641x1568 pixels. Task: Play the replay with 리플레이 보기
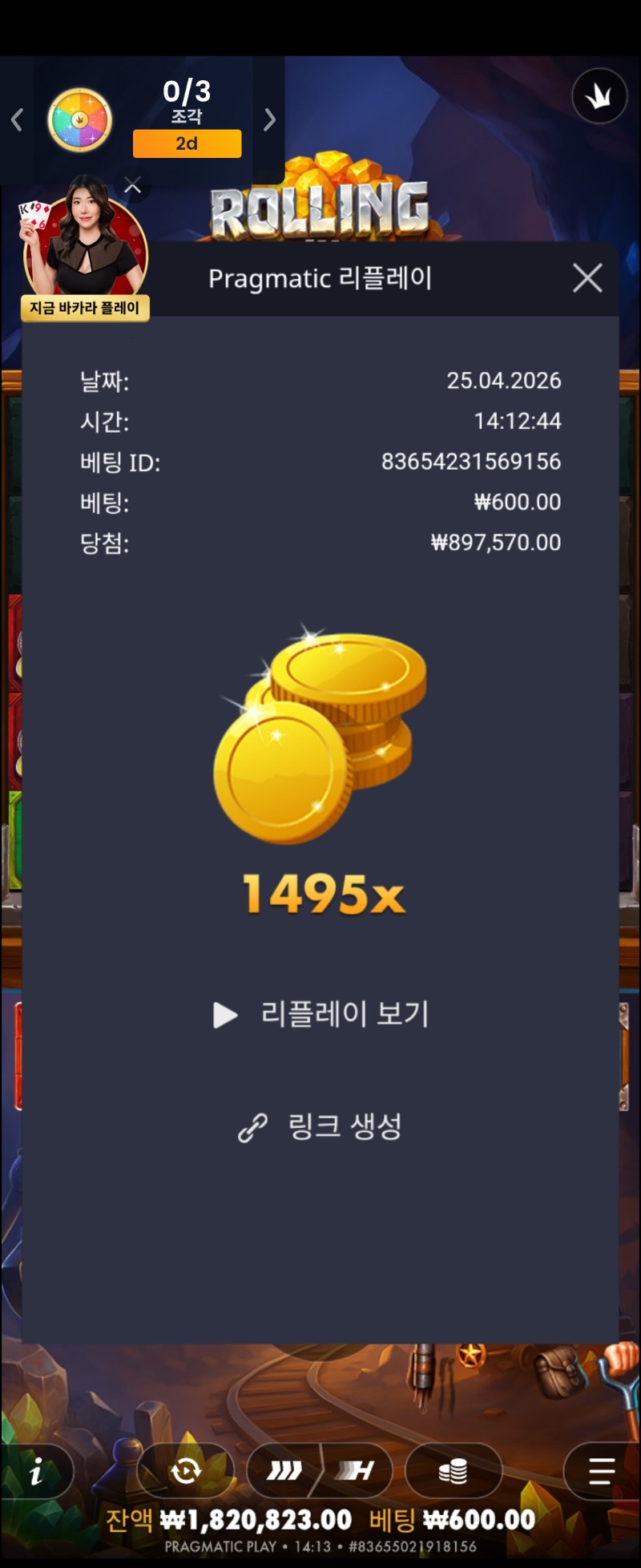point(322,1014)
